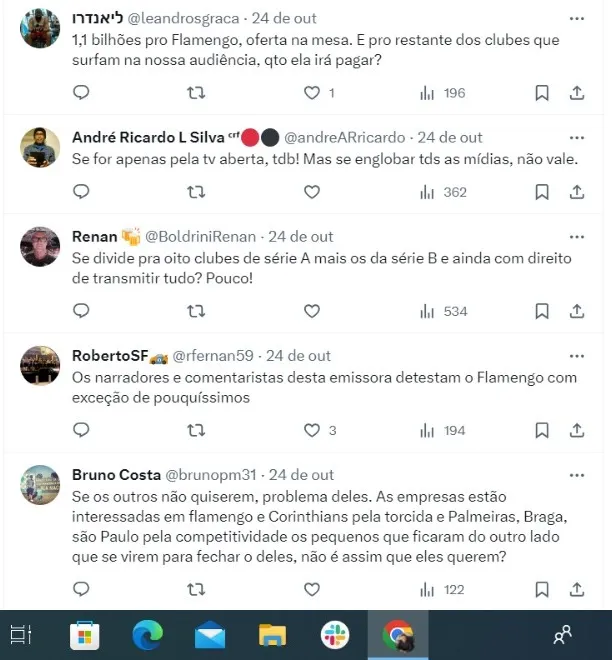
Task: Open overflow menu on Renan's post
Action: (x=577, y=237)
